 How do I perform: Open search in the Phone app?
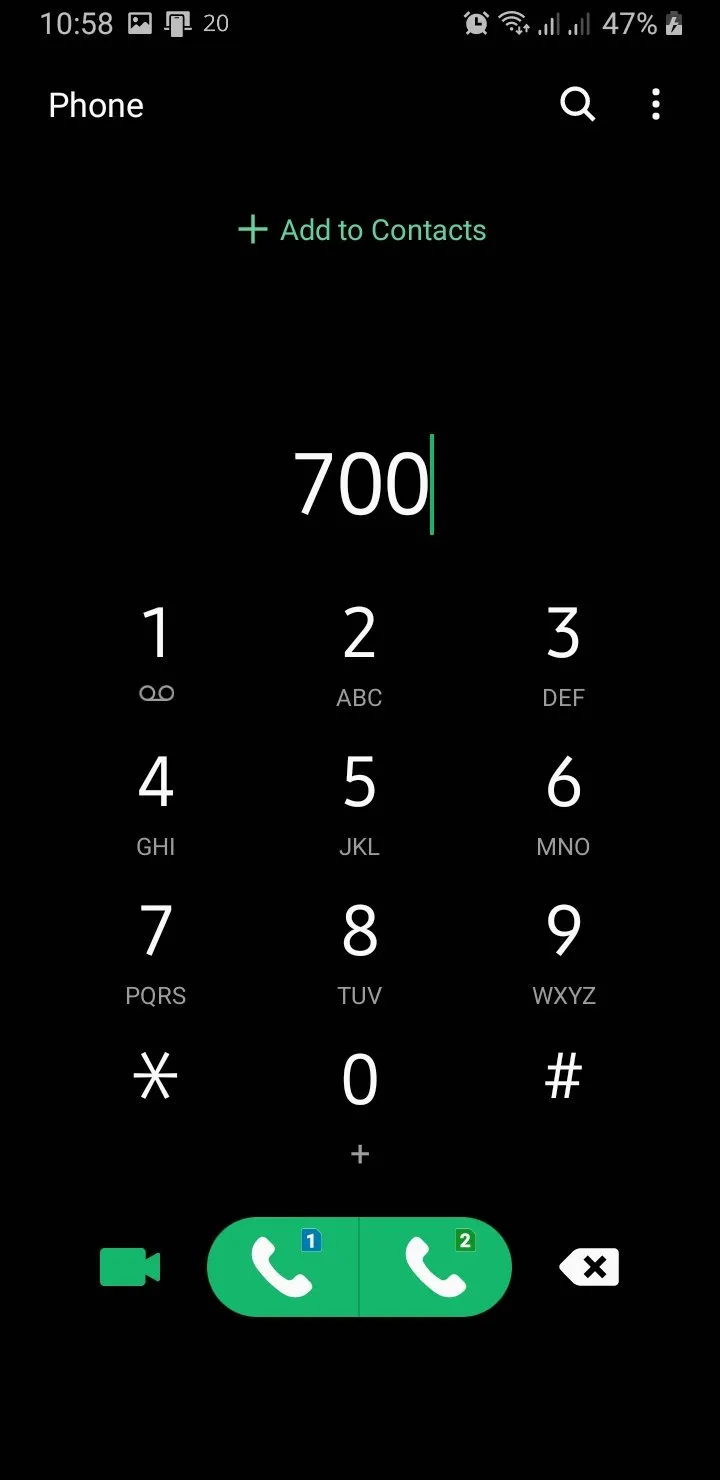point(577,104)
